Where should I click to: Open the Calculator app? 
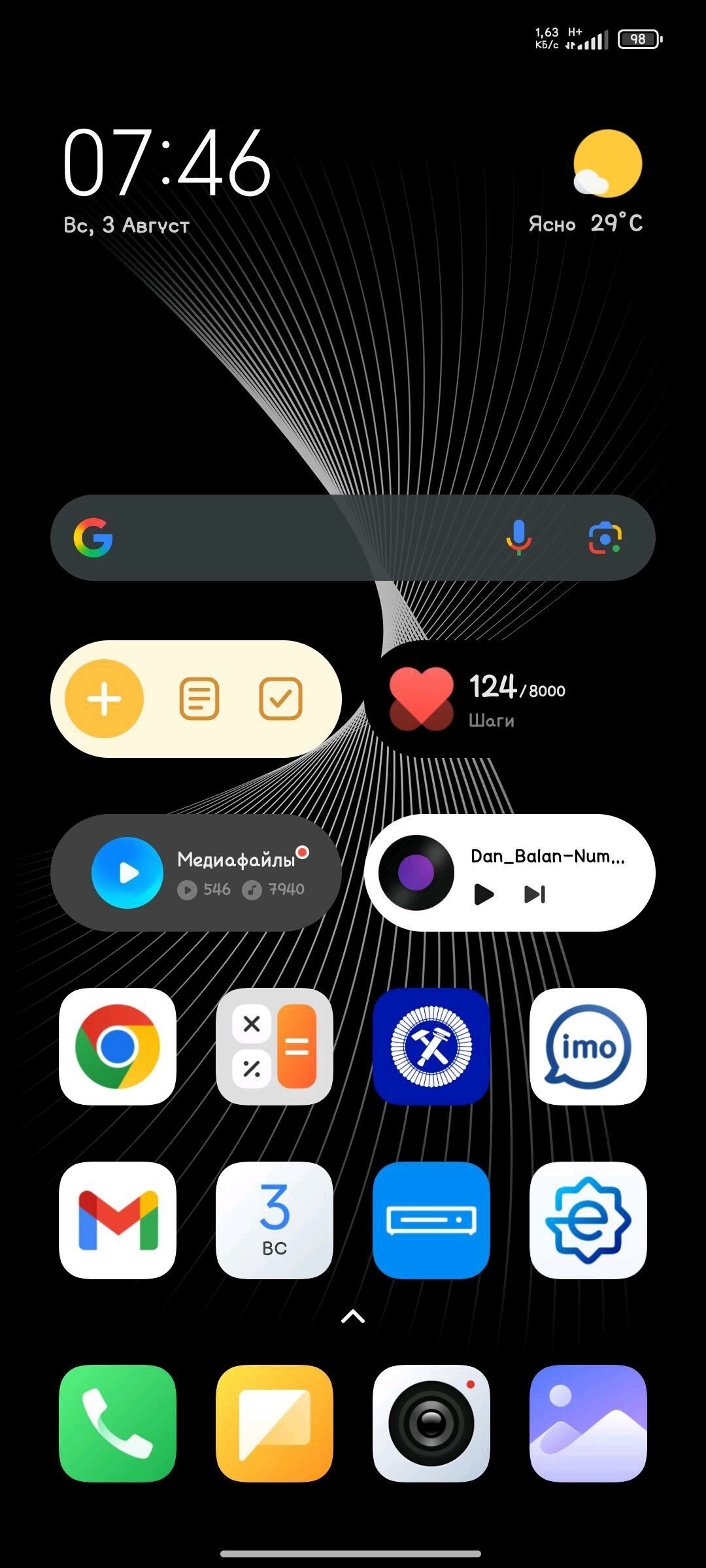click(275, 1047)
